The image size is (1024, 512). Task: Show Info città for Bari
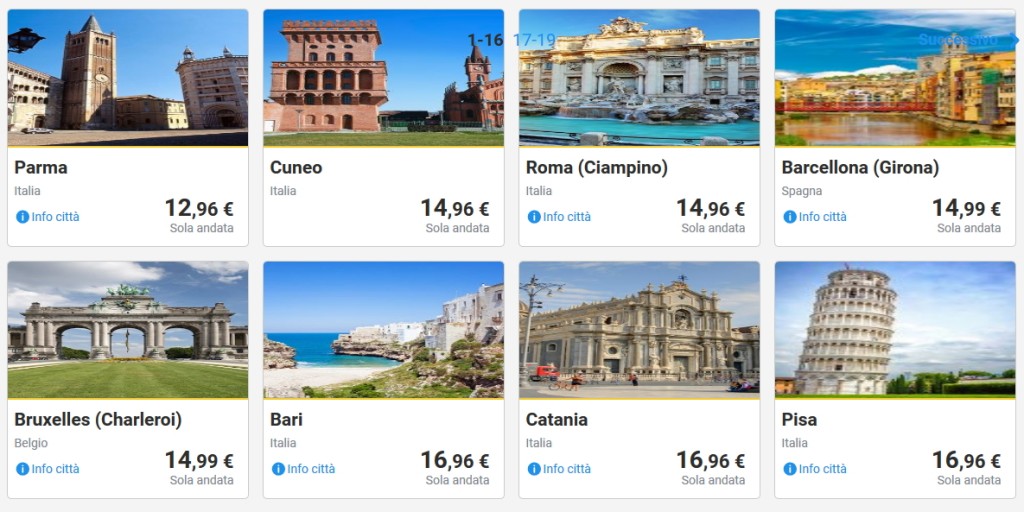[304, 469]
